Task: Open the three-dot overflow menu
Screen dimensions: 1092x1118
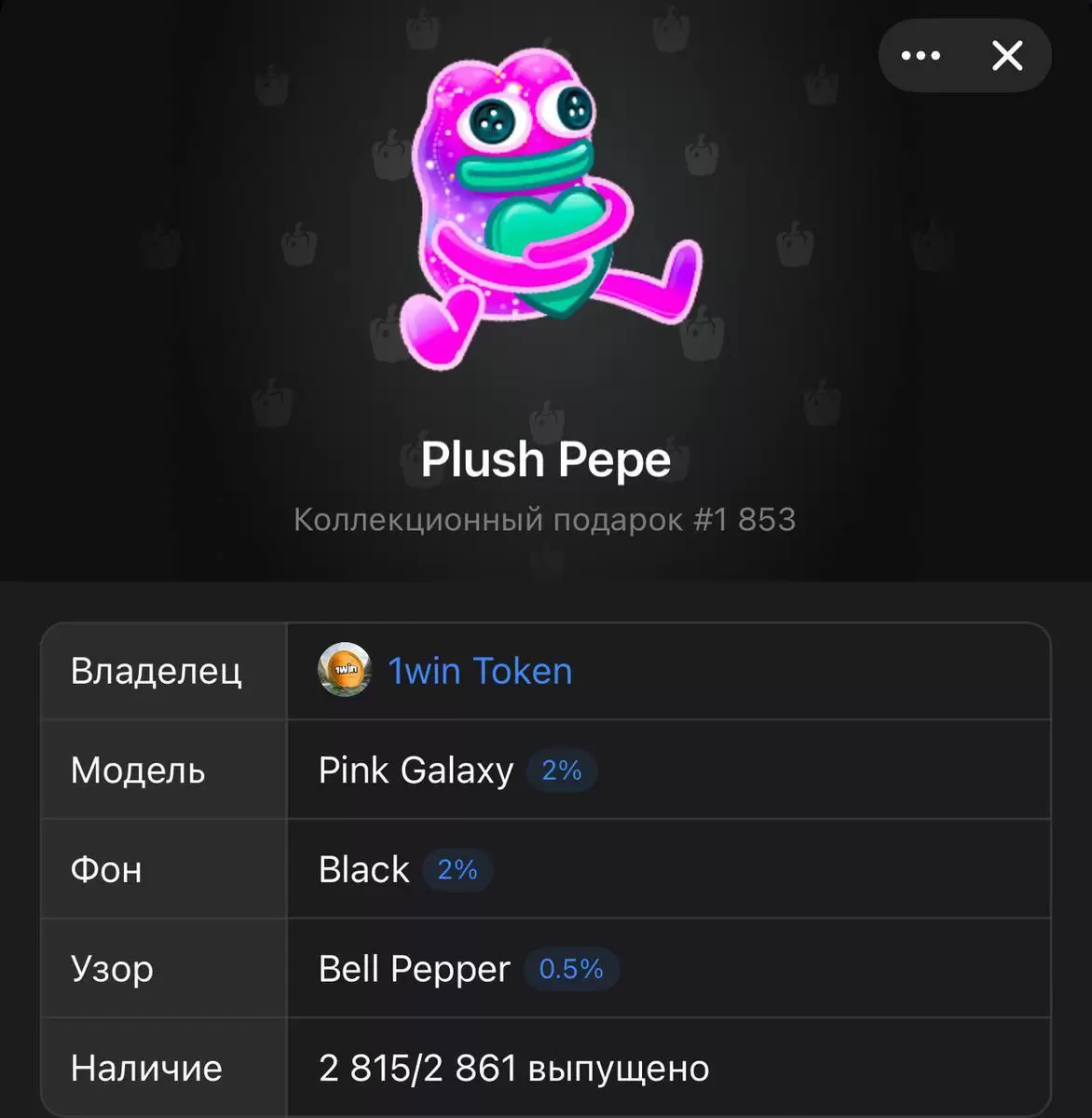Action: 921,56
